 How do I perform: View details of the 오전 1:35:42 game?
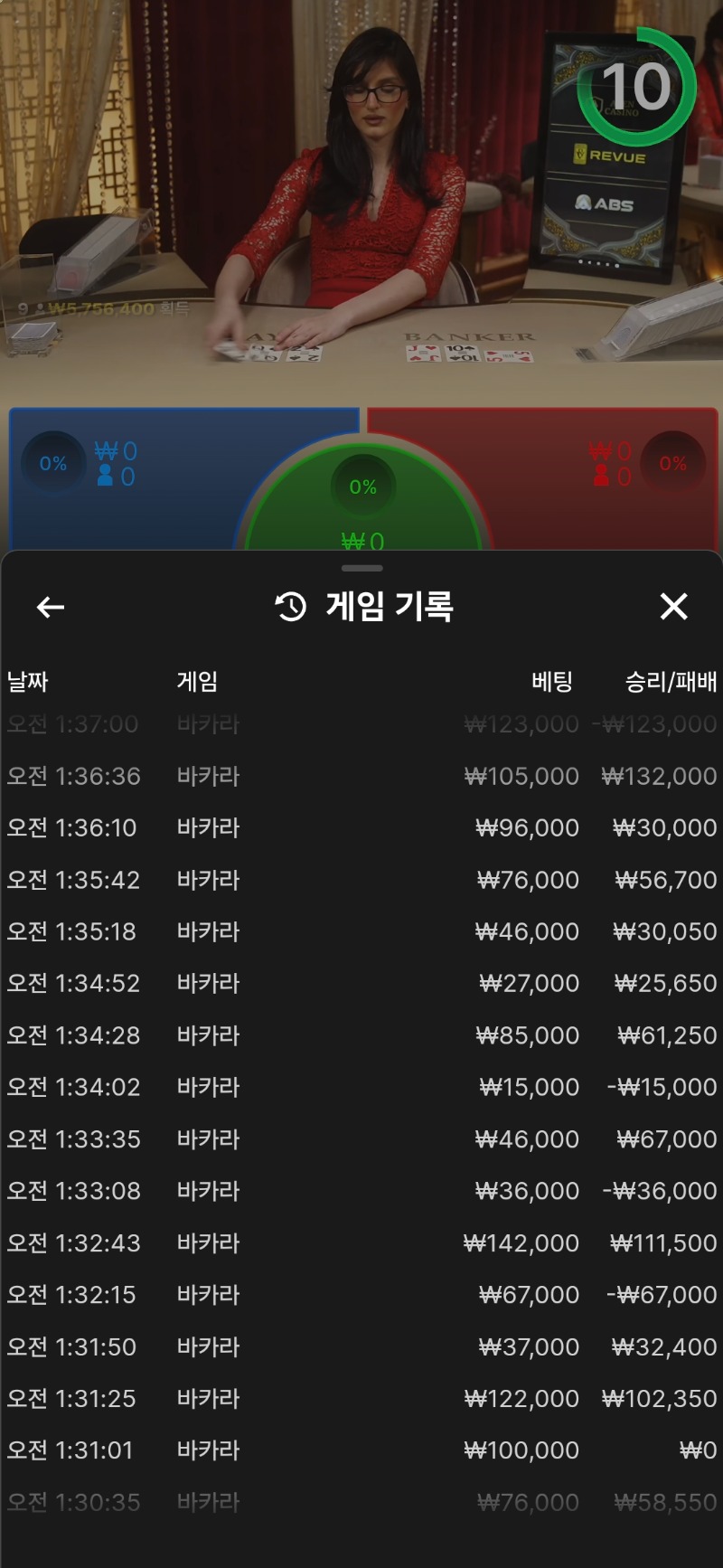(x=361, y=880)
